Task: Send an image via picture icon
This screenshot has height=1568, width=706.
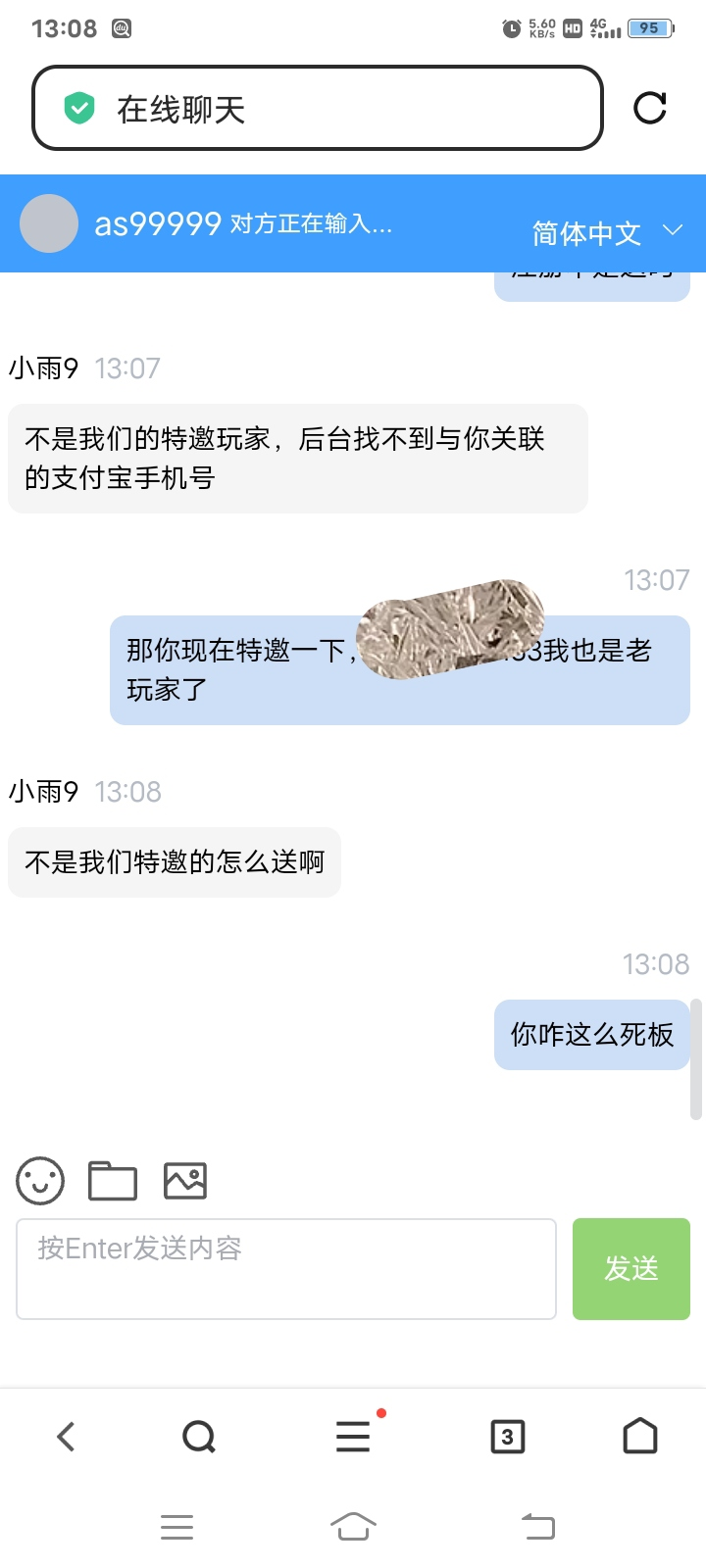Action: tap(185, 1181)
